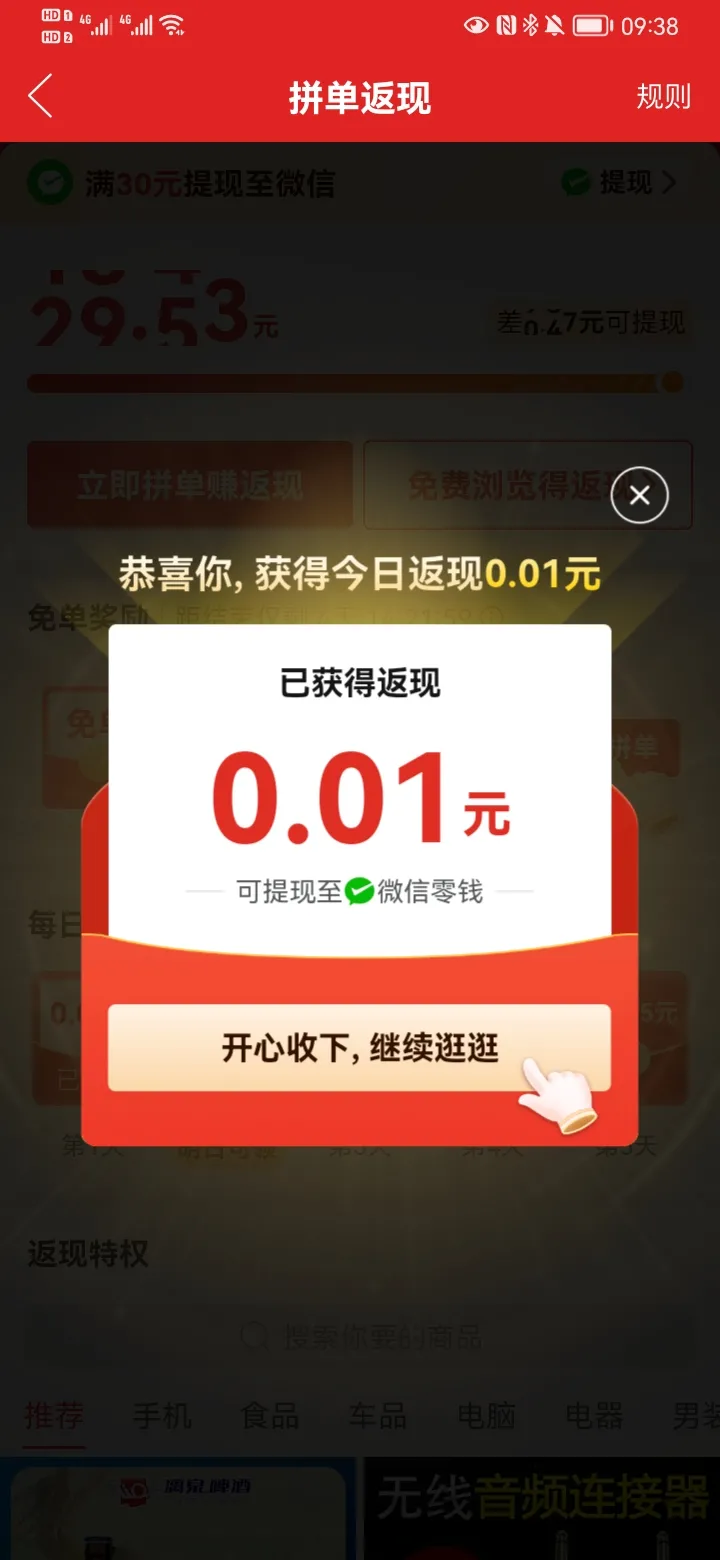The width and height of the screenshot is (720, 1560).
Task: Close the cashback reward popup
Action: (x=639, y=495)
